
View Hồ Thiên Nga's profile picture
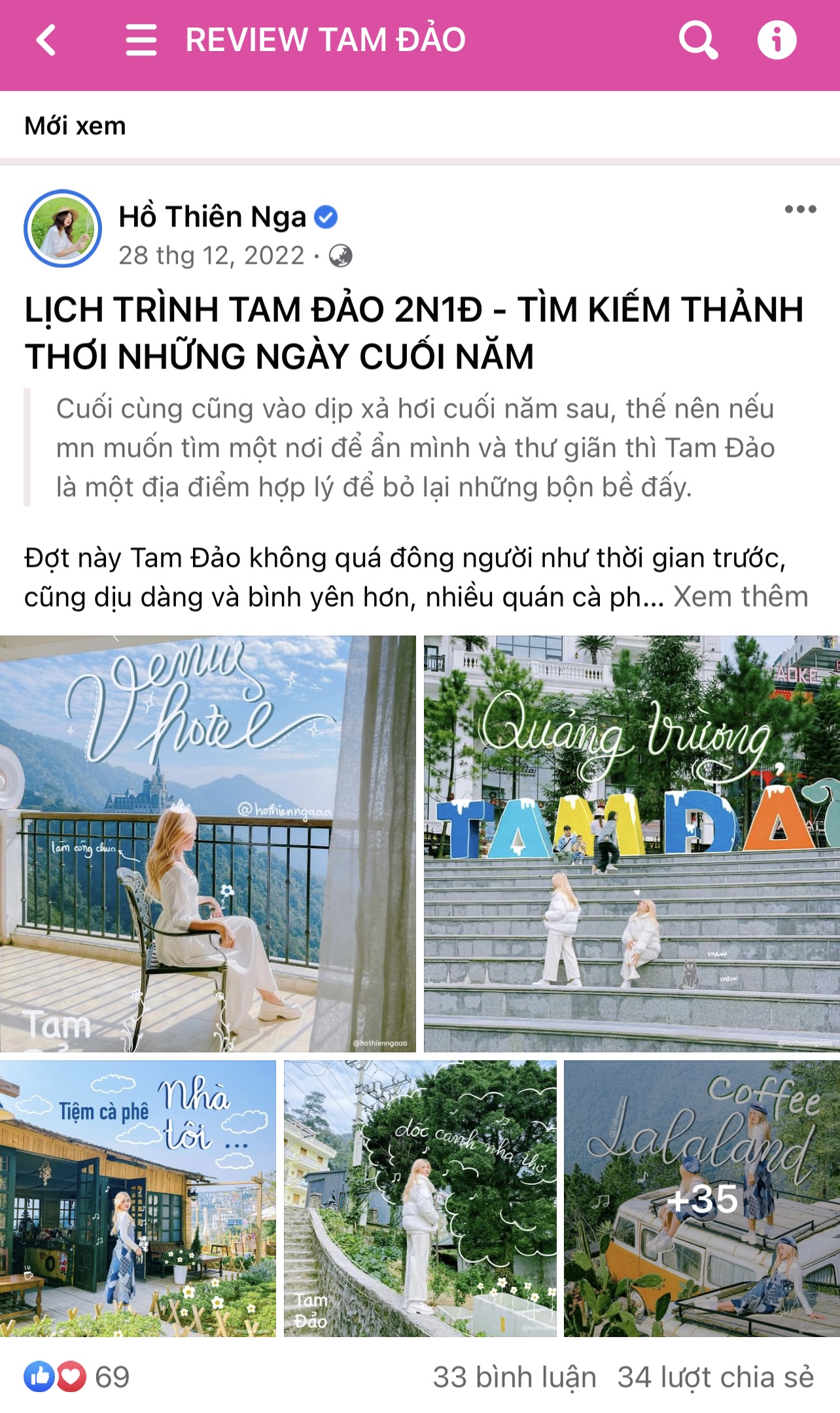pyautogui.click(x=63, y=228)
